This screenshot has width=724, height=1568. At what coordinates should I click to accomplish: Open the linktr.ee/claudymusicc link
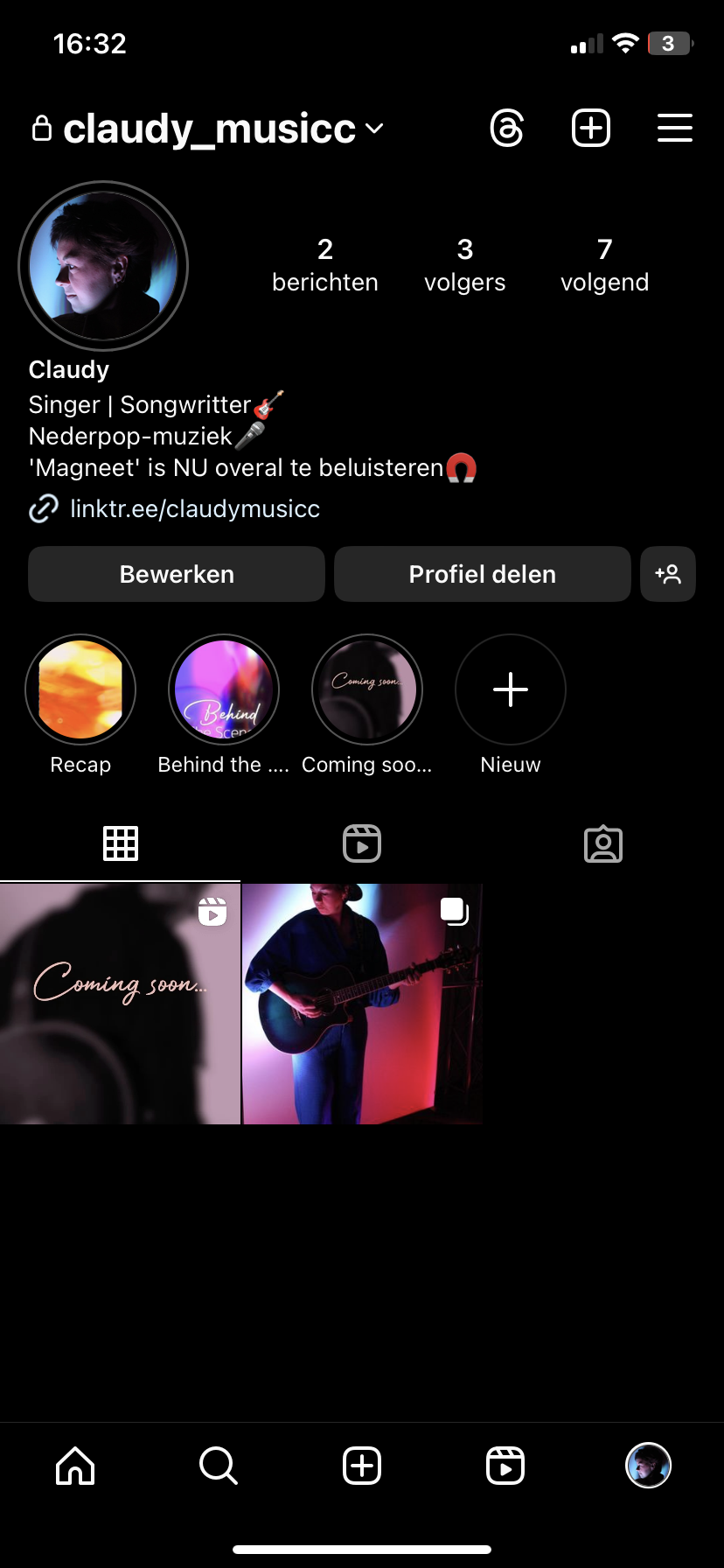tap(194, 508)
